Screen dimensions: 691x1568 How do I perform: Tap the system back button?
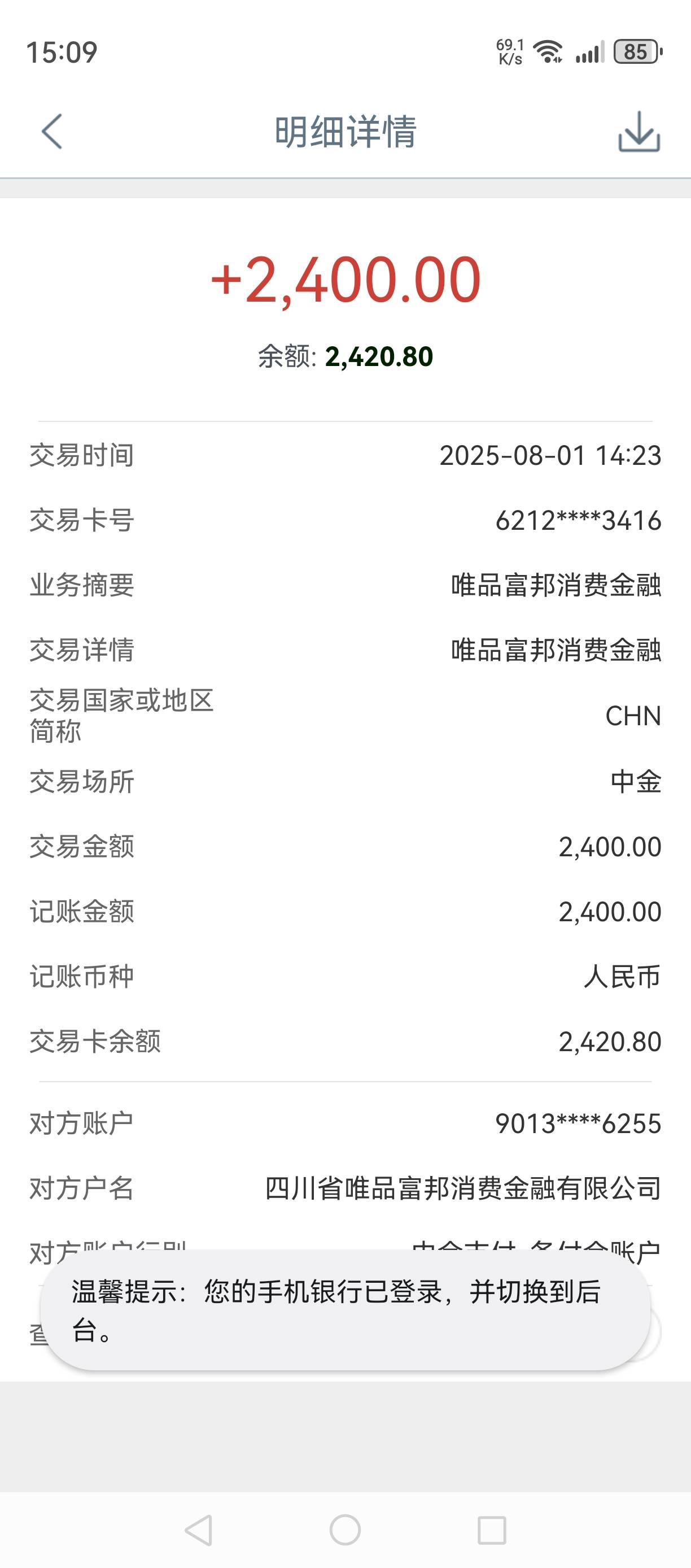tap(199, 1530)
